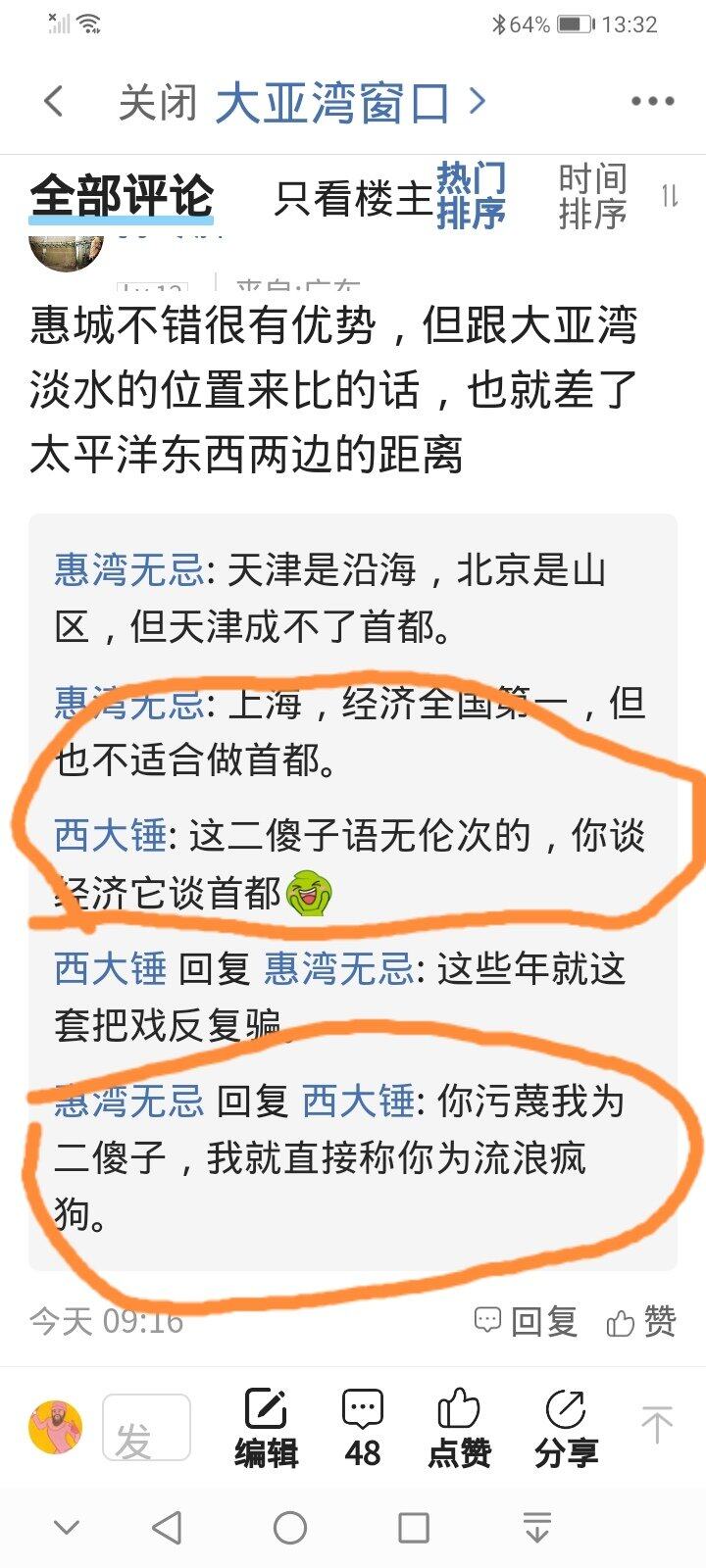Tap the system home button
The image size is (706, 1568).
click(290, 1527)
